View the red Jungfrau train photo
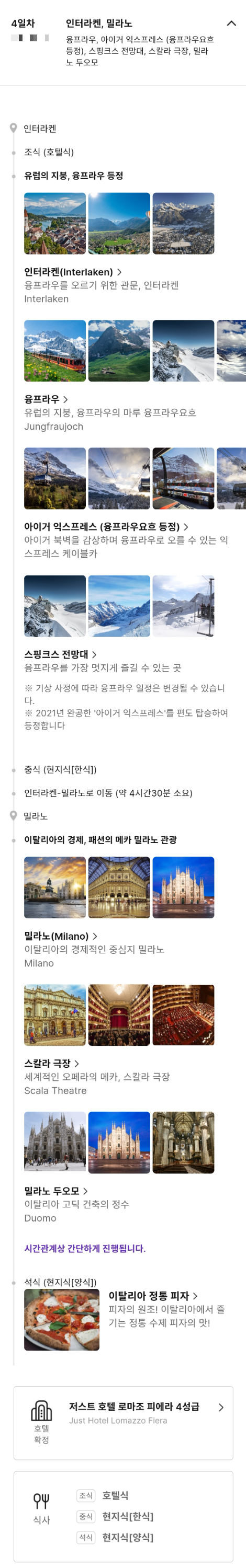The image size is (246, 1568). (55, 351)
